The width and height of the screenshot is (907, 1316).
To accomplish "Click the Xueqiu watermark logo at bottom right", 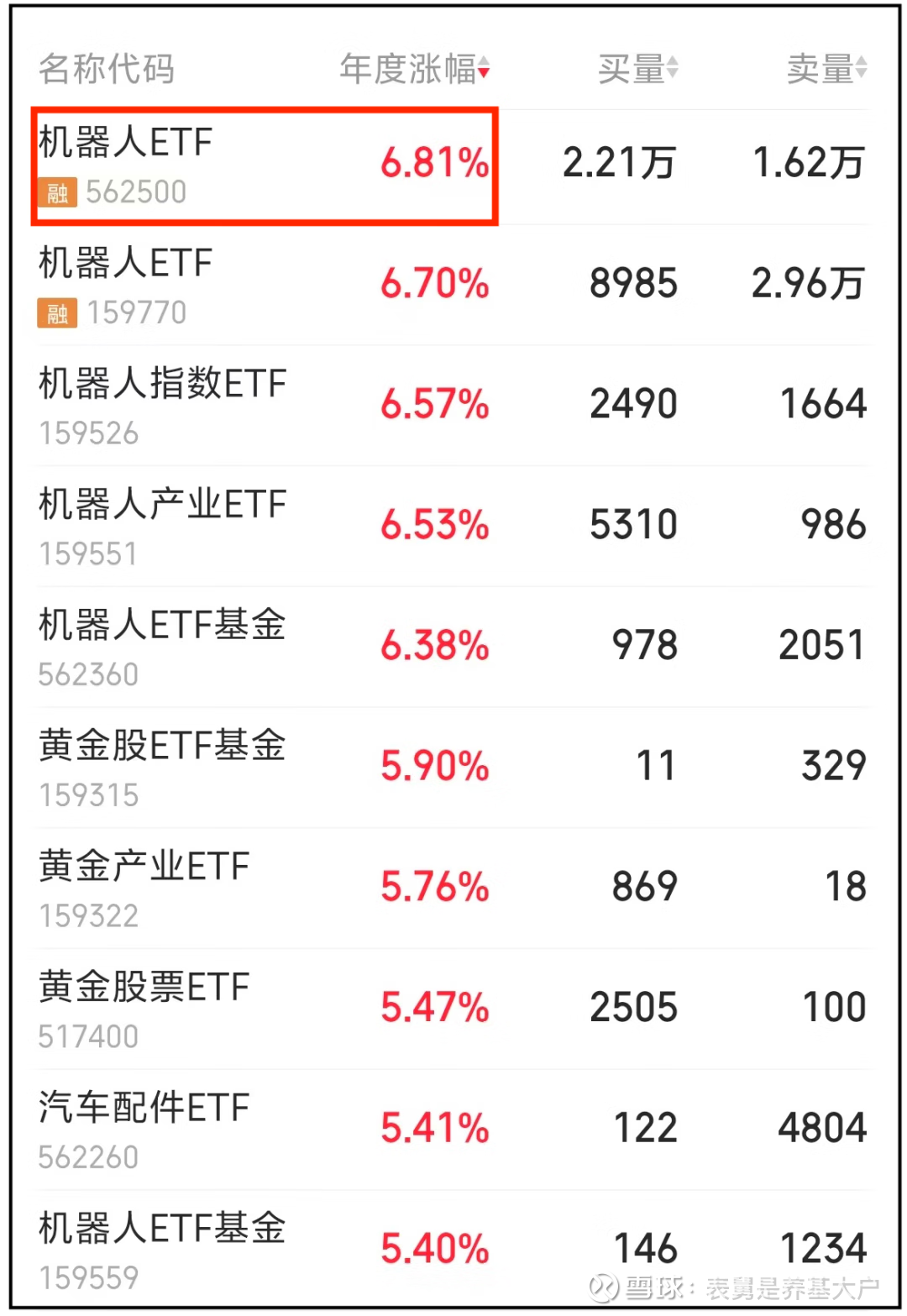I will tap(601, 1287).
